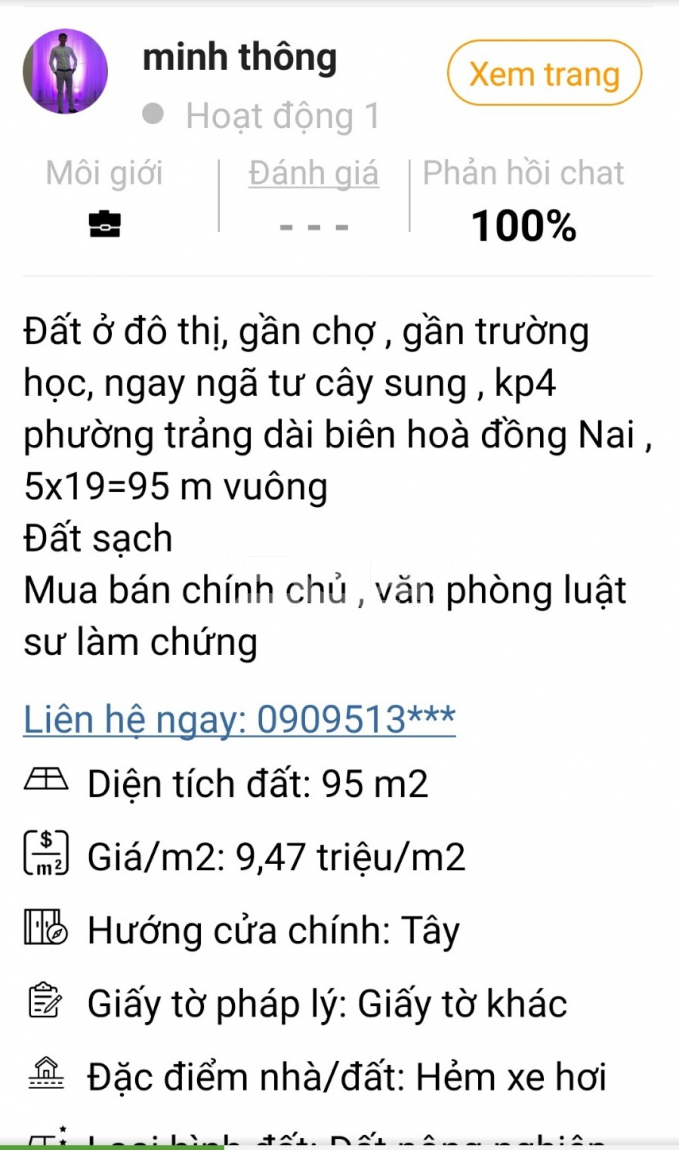Viewport: 679px width, 1150px height.
Task: Open minh thông's profile avatar
Action: click(65, 72)
